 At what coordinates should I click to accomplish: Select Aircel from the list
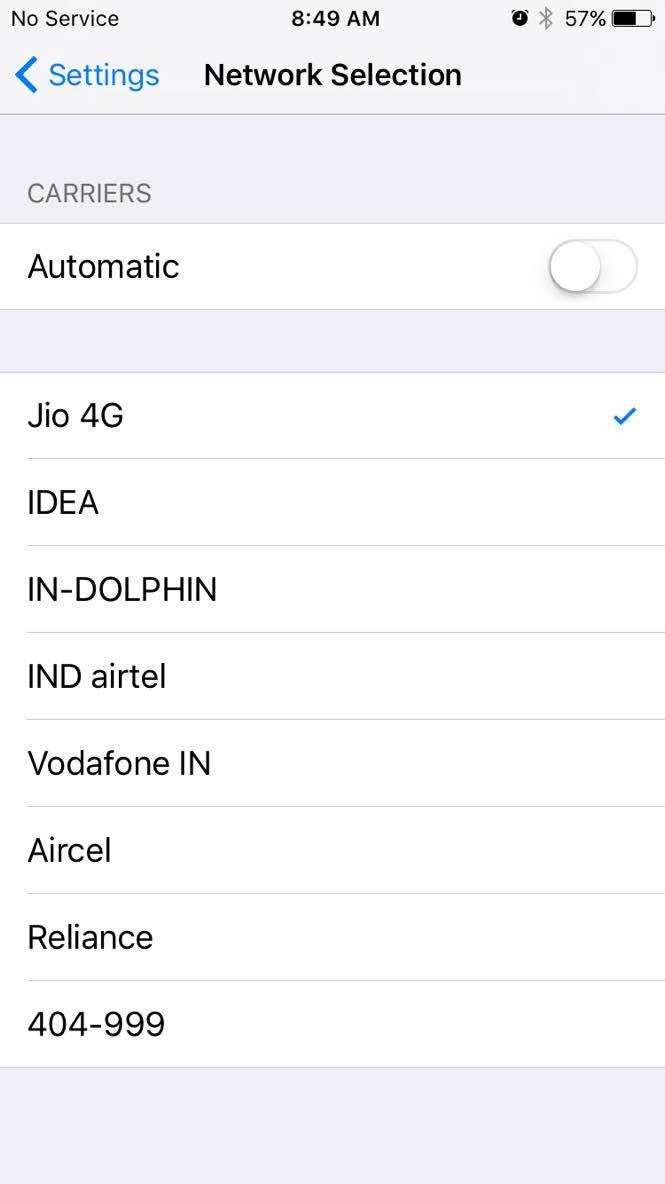pos(332,851)
